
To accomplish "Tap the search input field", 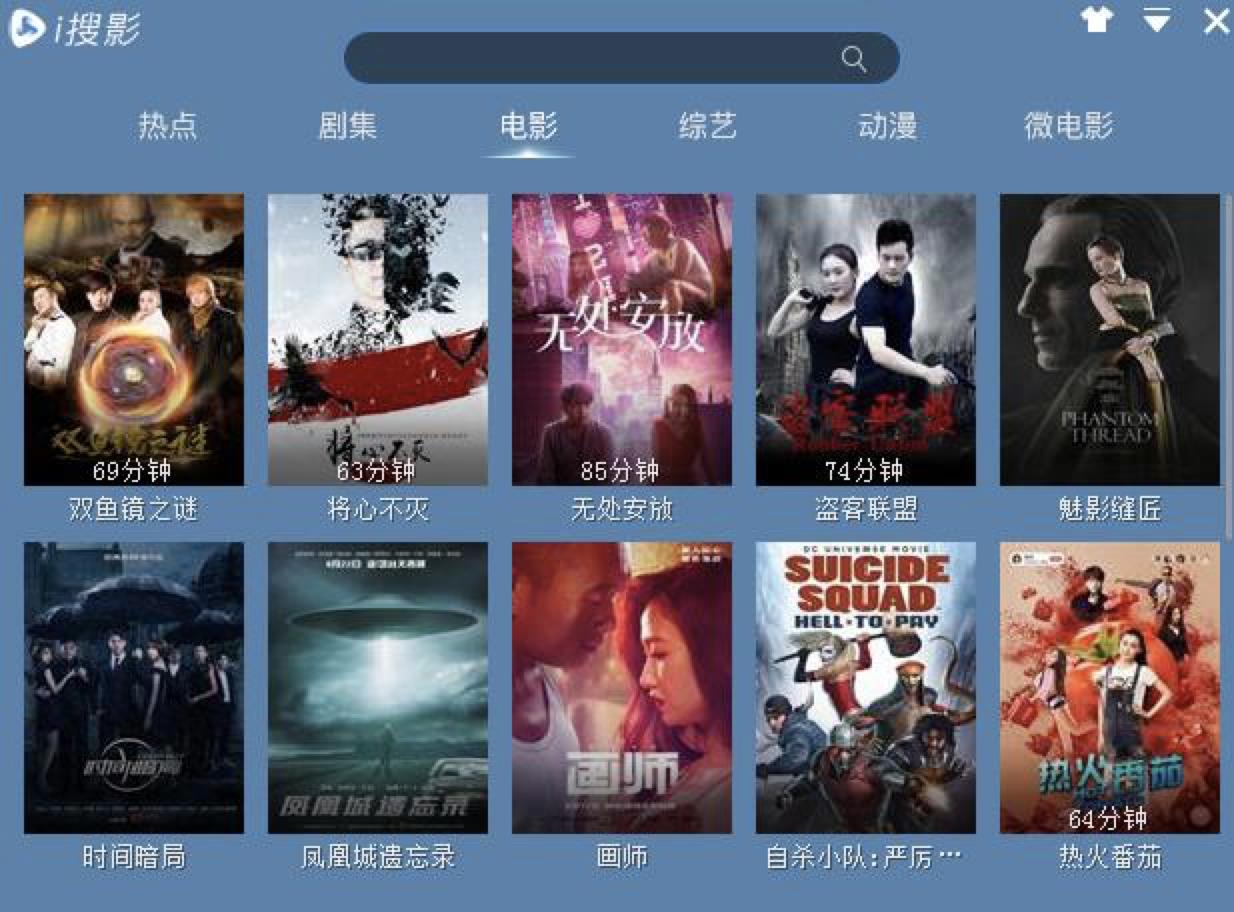I will tap(590, 58).
